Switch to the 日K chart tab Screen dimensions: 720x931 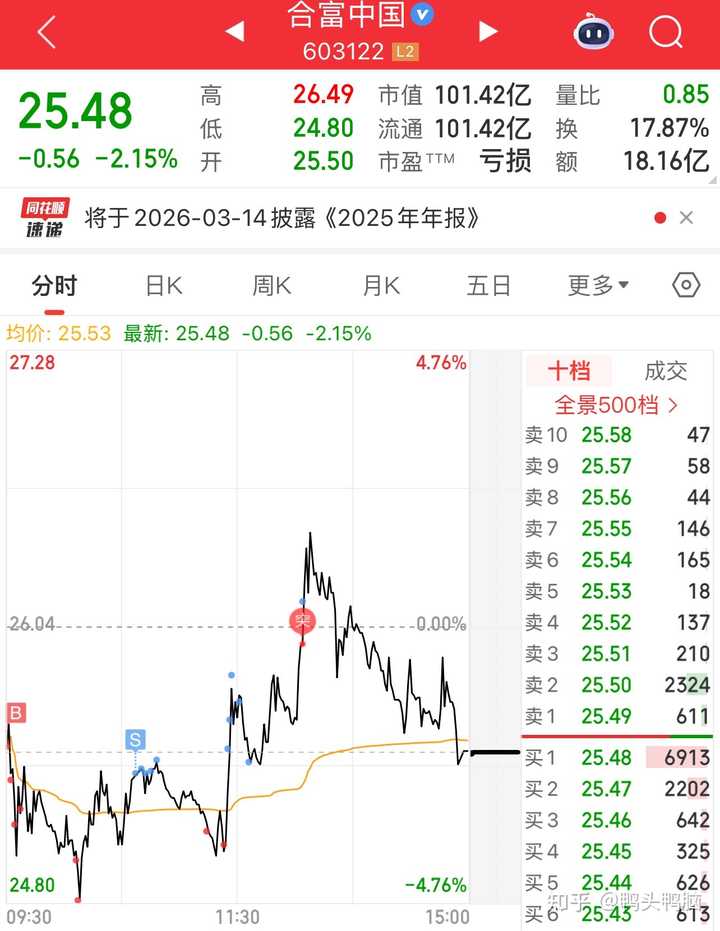[x=164, y=286]
